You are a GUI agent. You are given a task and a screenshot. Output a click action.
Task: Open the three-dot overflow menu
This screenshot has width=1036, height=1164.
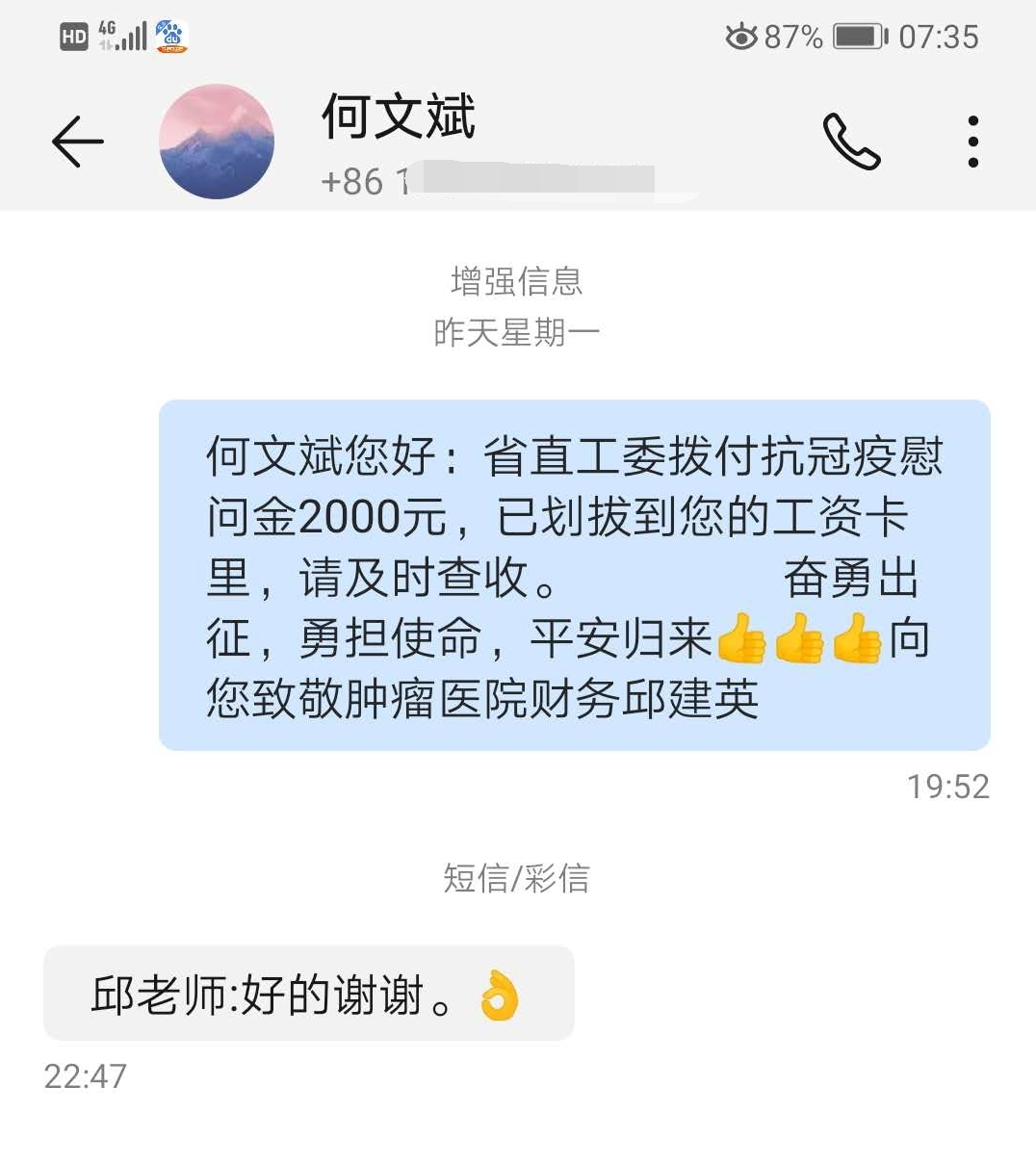[973, 142]
